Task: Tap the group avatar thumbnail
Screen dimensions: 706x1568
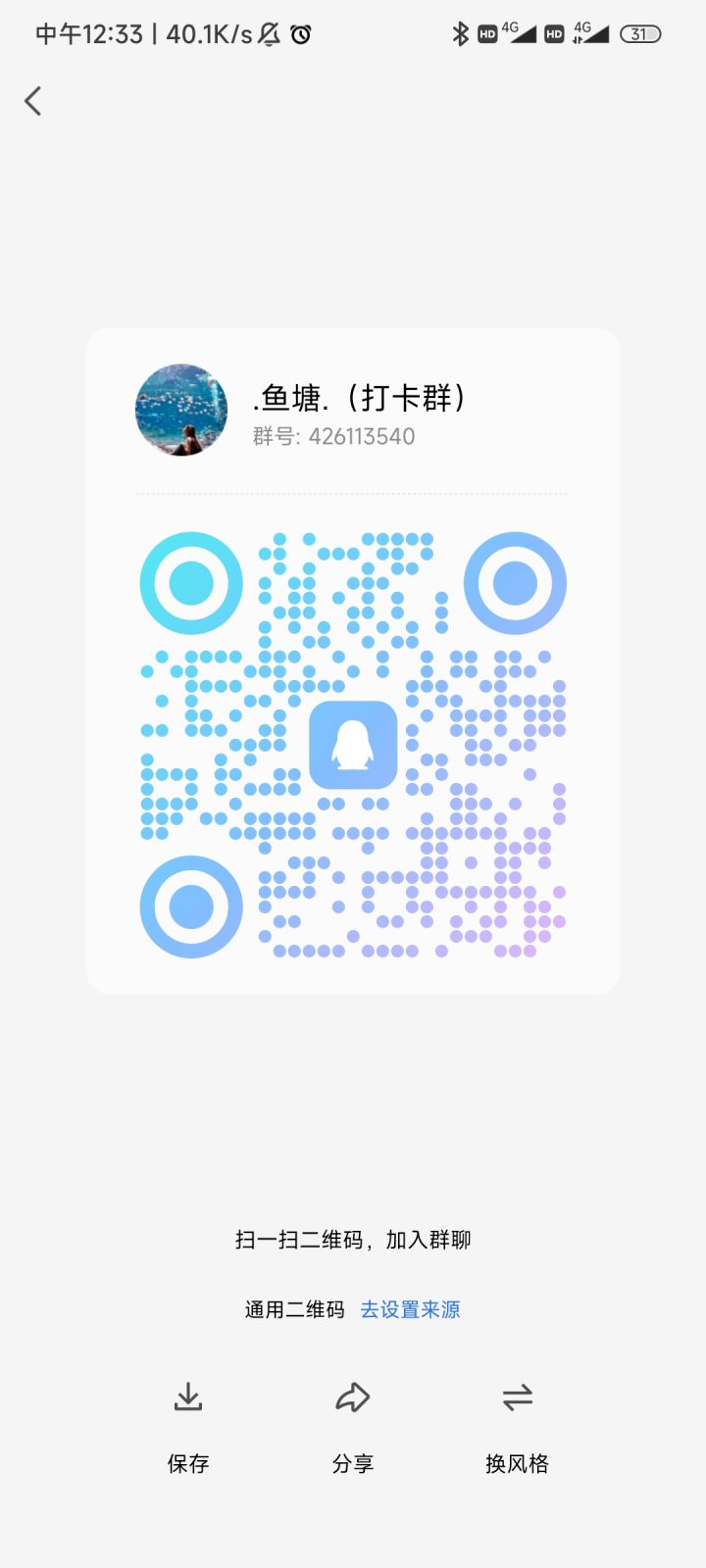Action: [x=180, y=411]
